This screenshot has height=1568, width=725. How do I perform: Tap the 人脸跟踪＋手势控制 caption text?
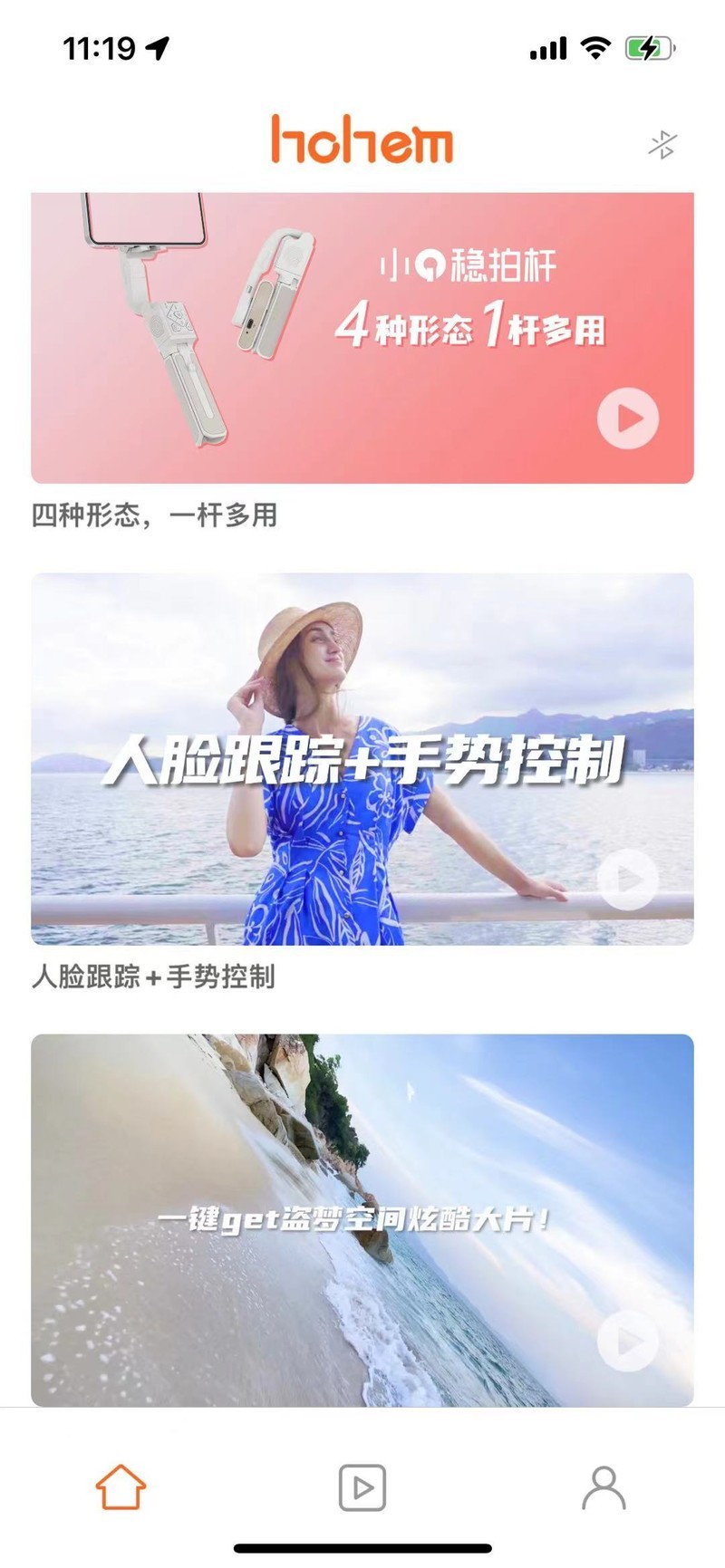click(x=156, y=978)
